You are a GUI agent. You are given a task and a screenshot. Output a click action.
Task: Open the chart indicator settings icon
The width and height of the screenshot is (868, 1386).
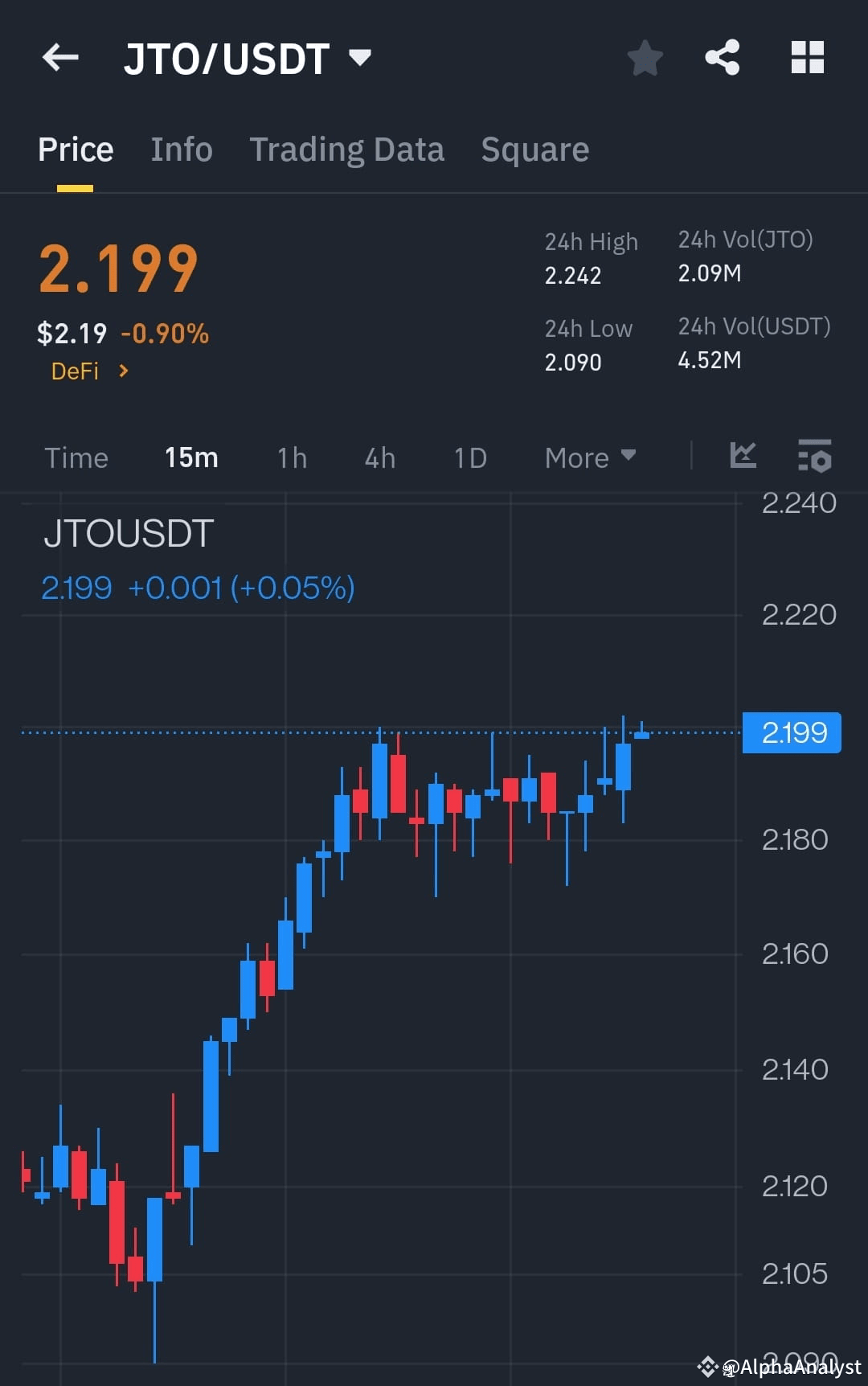tap(814, 457)
